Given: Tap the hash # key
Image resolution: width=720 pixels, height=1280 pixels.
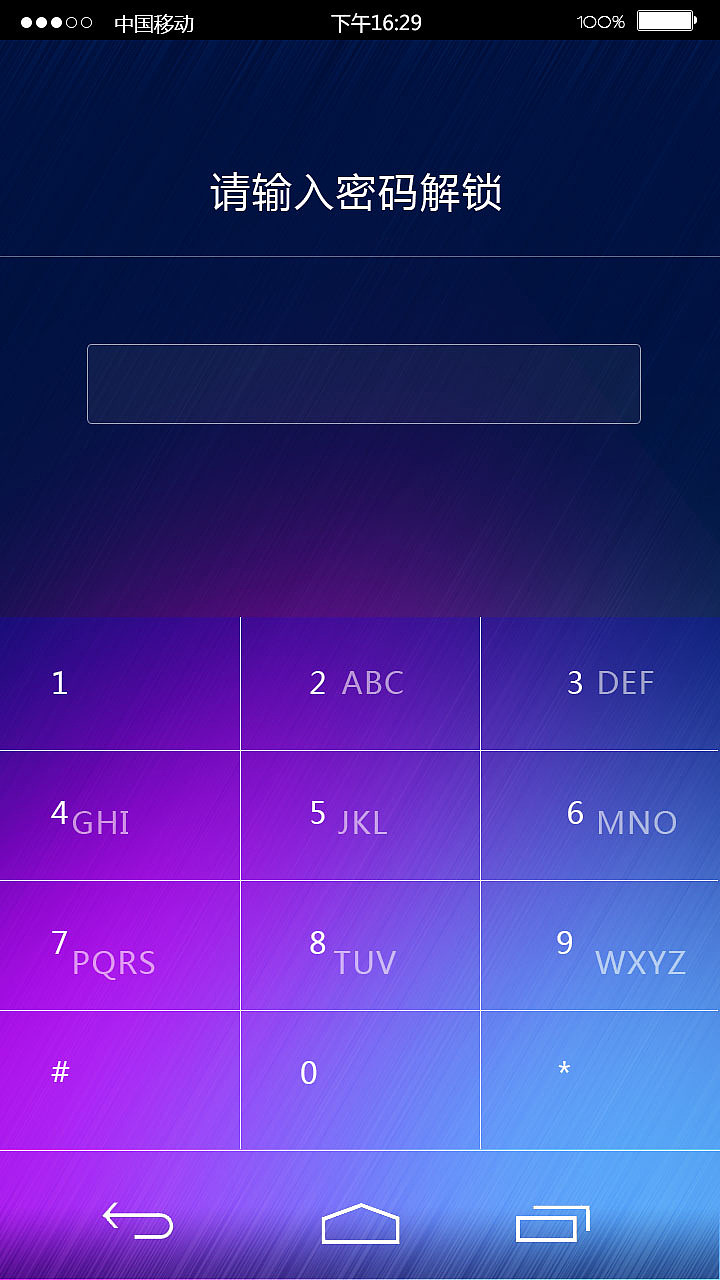Looking at the screenshot, I should coord(120,1080).
